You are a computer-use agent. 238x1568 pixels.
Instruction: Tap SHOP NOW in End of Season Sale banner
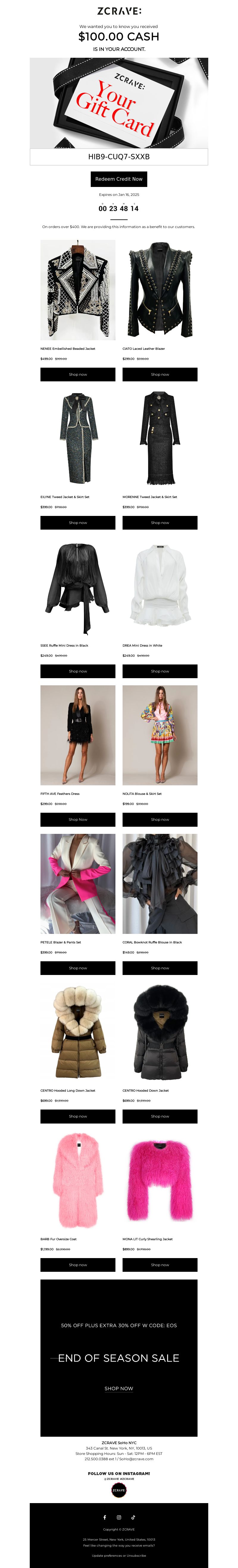(x=119, y=1388)
